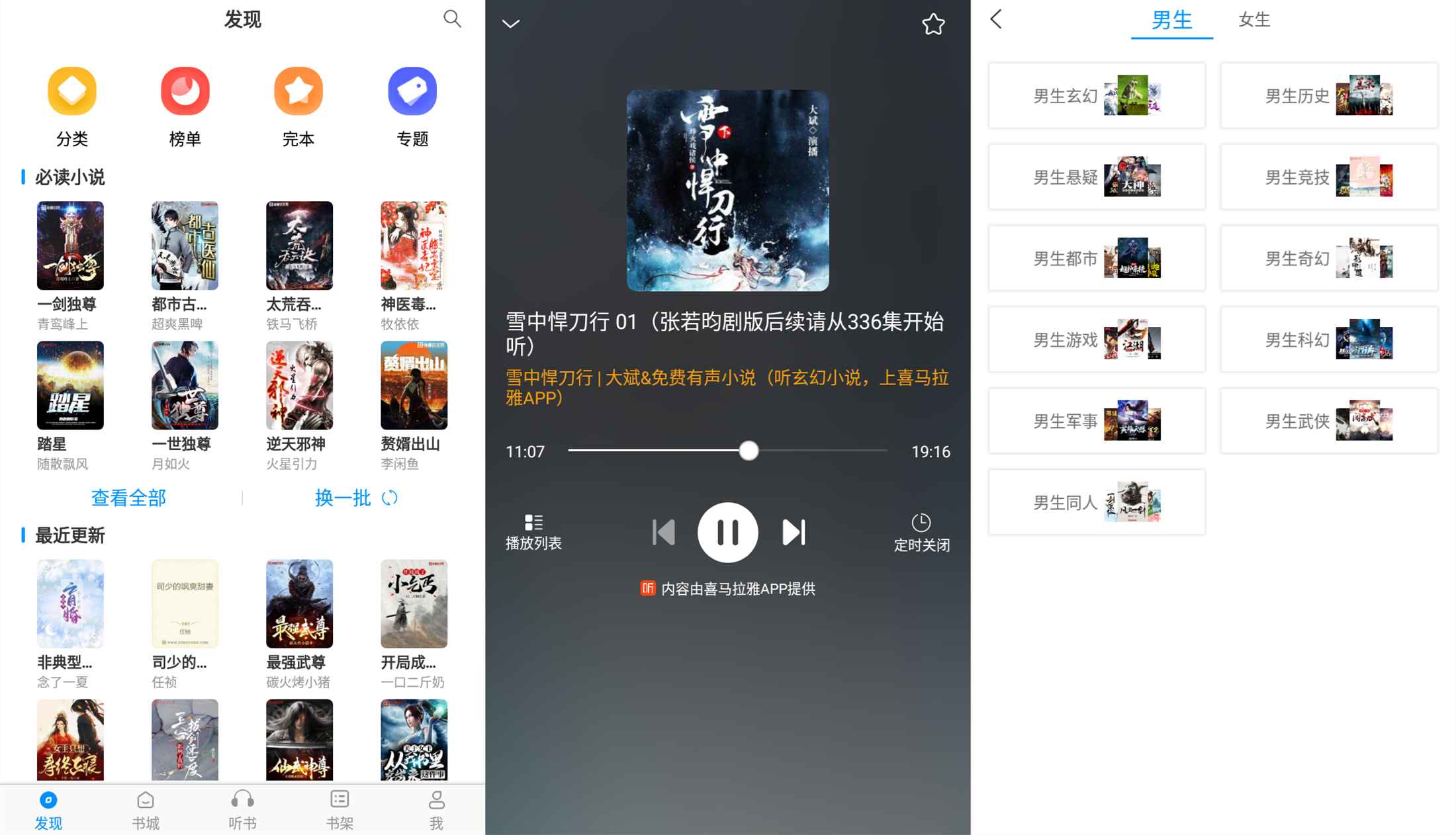Skip to the next episode
Screen dimensions: 1456x835
tap(794, 532)
